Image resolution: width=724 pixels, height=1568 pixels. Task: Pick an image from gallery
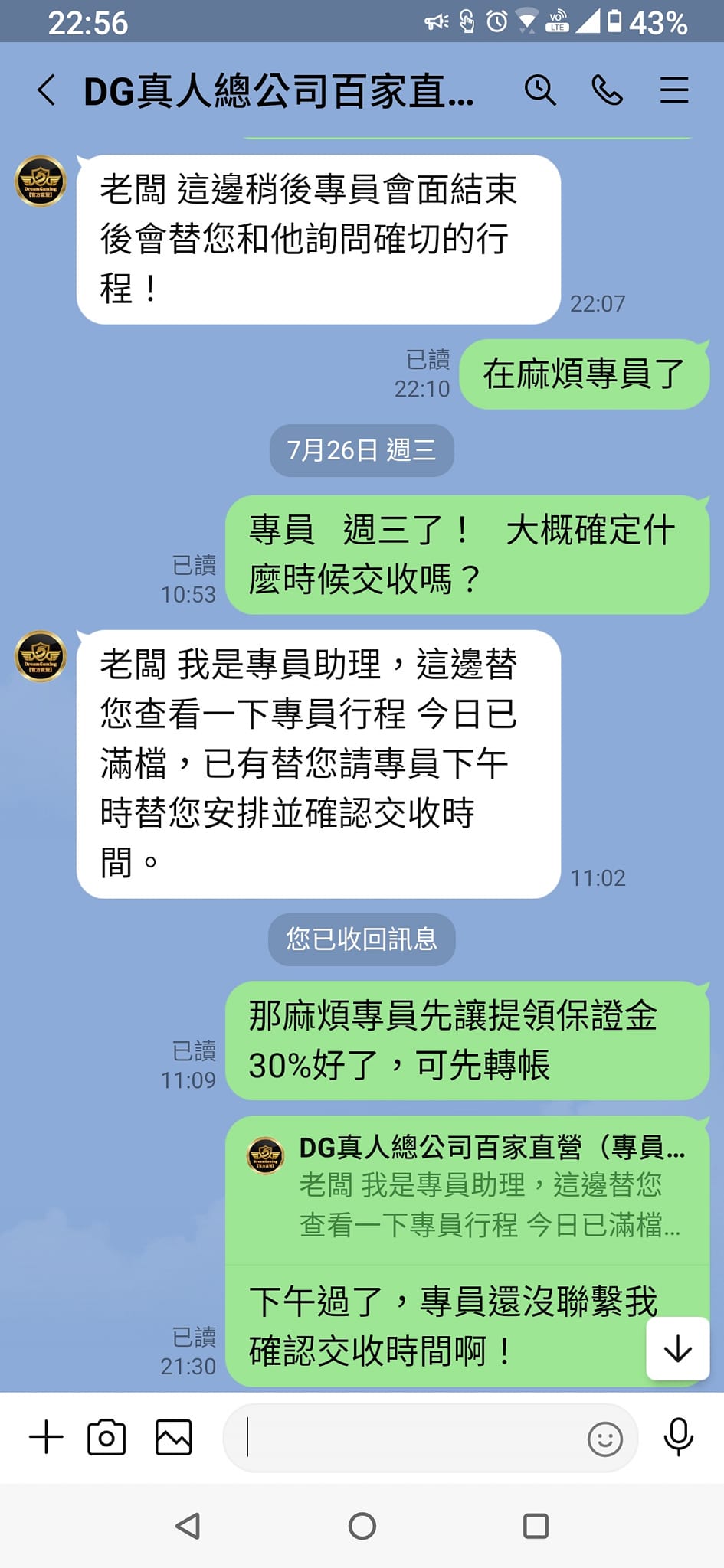point(174,1437)
